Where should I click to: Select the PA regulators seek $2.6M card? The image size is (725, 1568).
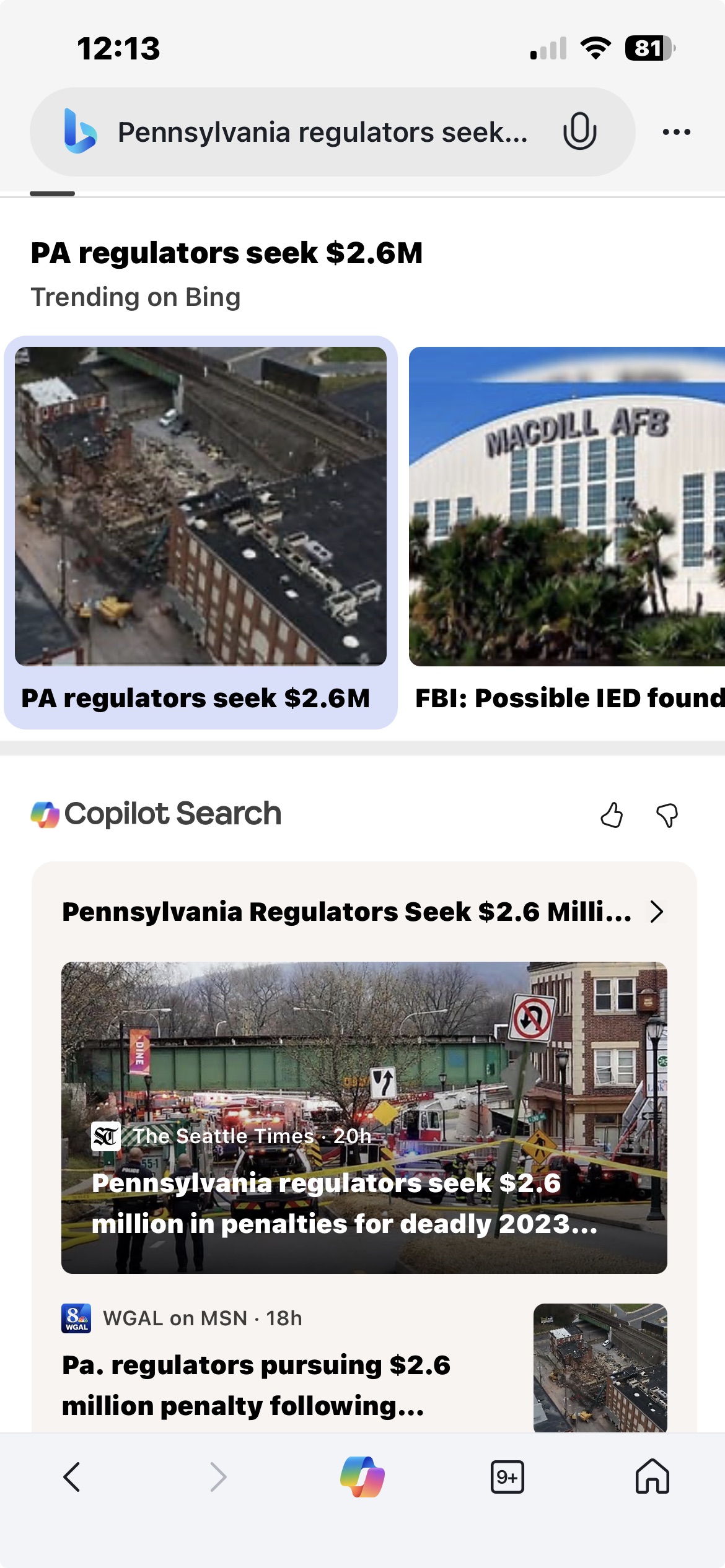pos(200,533)
